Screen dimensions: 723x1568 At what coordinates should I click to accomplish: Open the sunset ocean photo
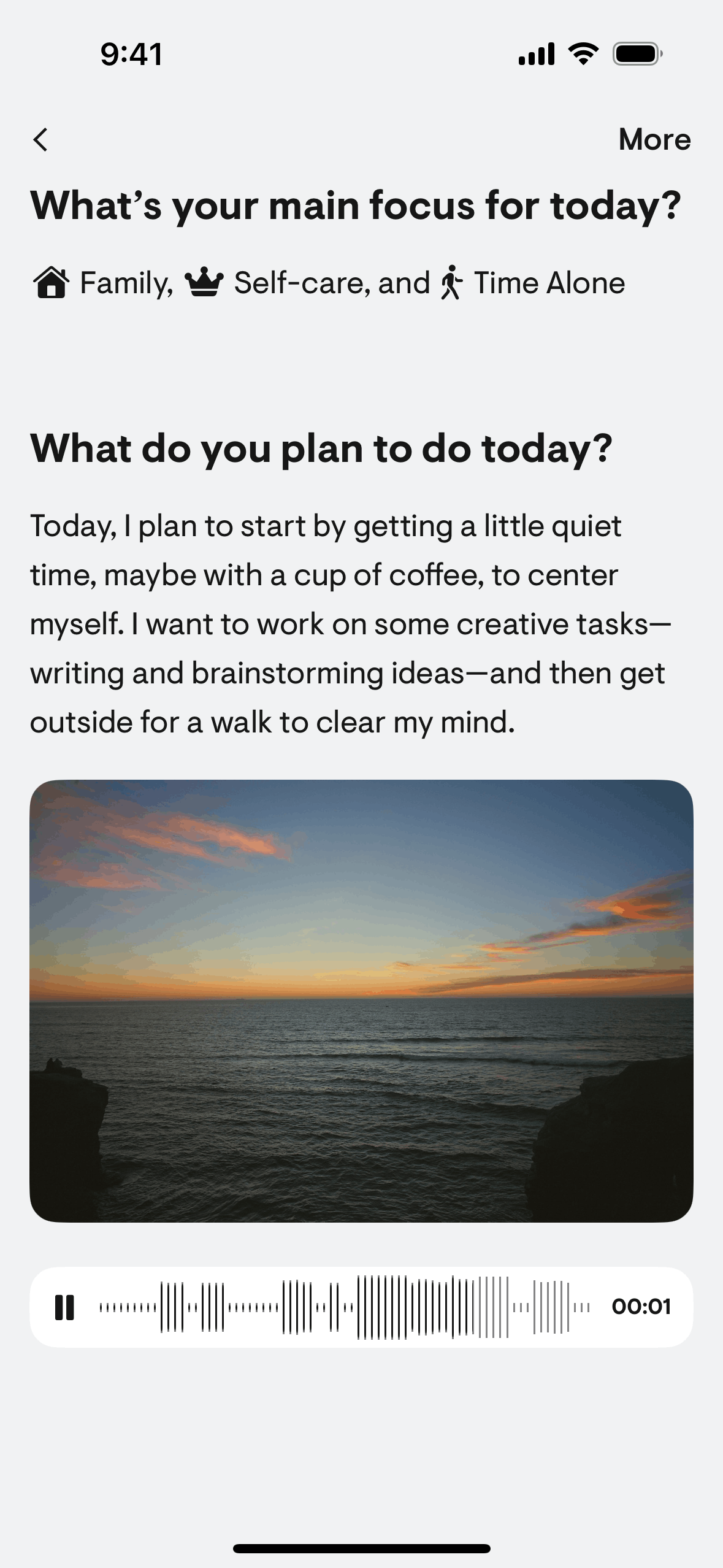[361, 1001]
